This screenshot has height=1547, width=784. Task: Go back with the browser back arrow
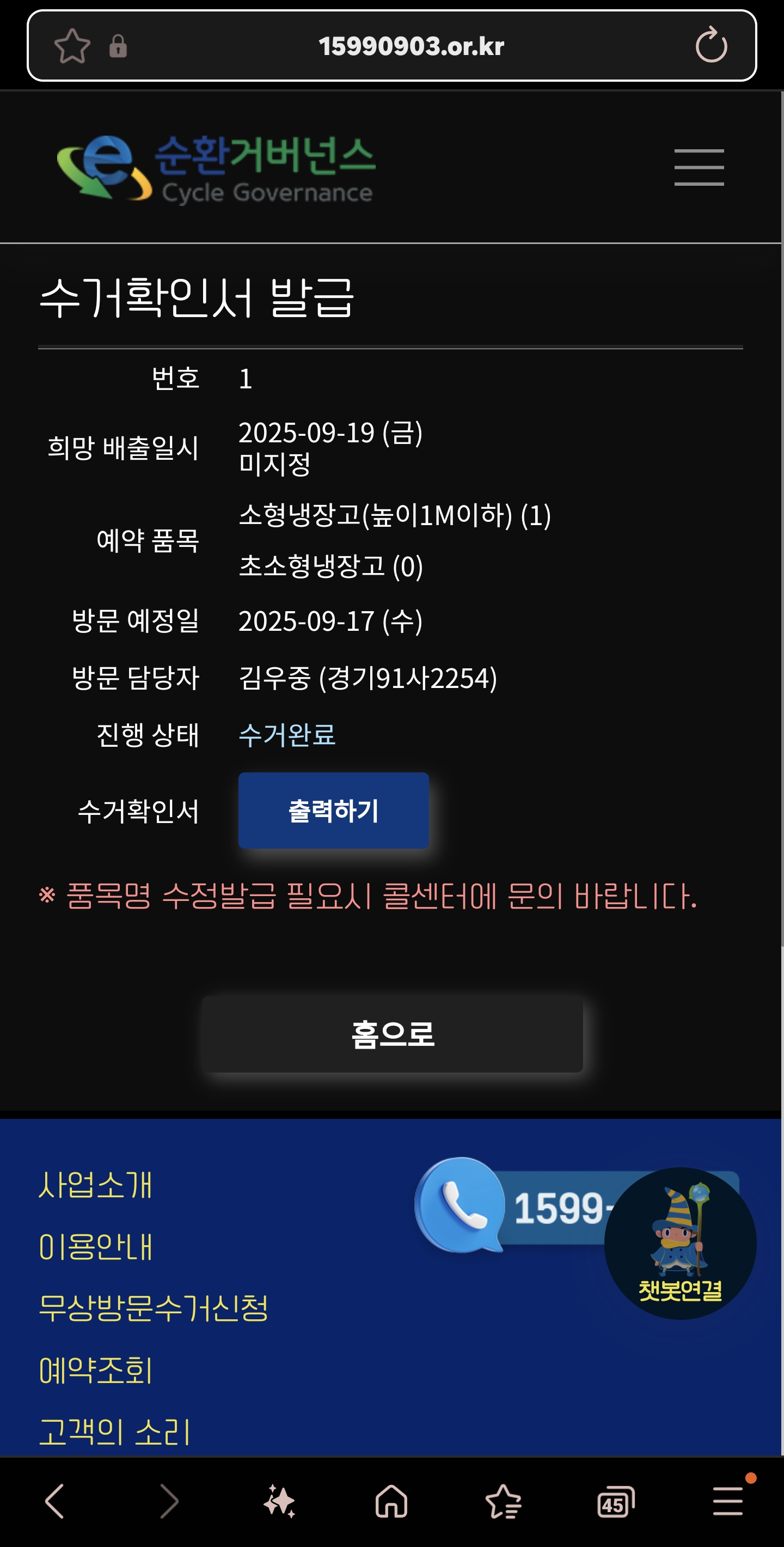point(54,1501)
